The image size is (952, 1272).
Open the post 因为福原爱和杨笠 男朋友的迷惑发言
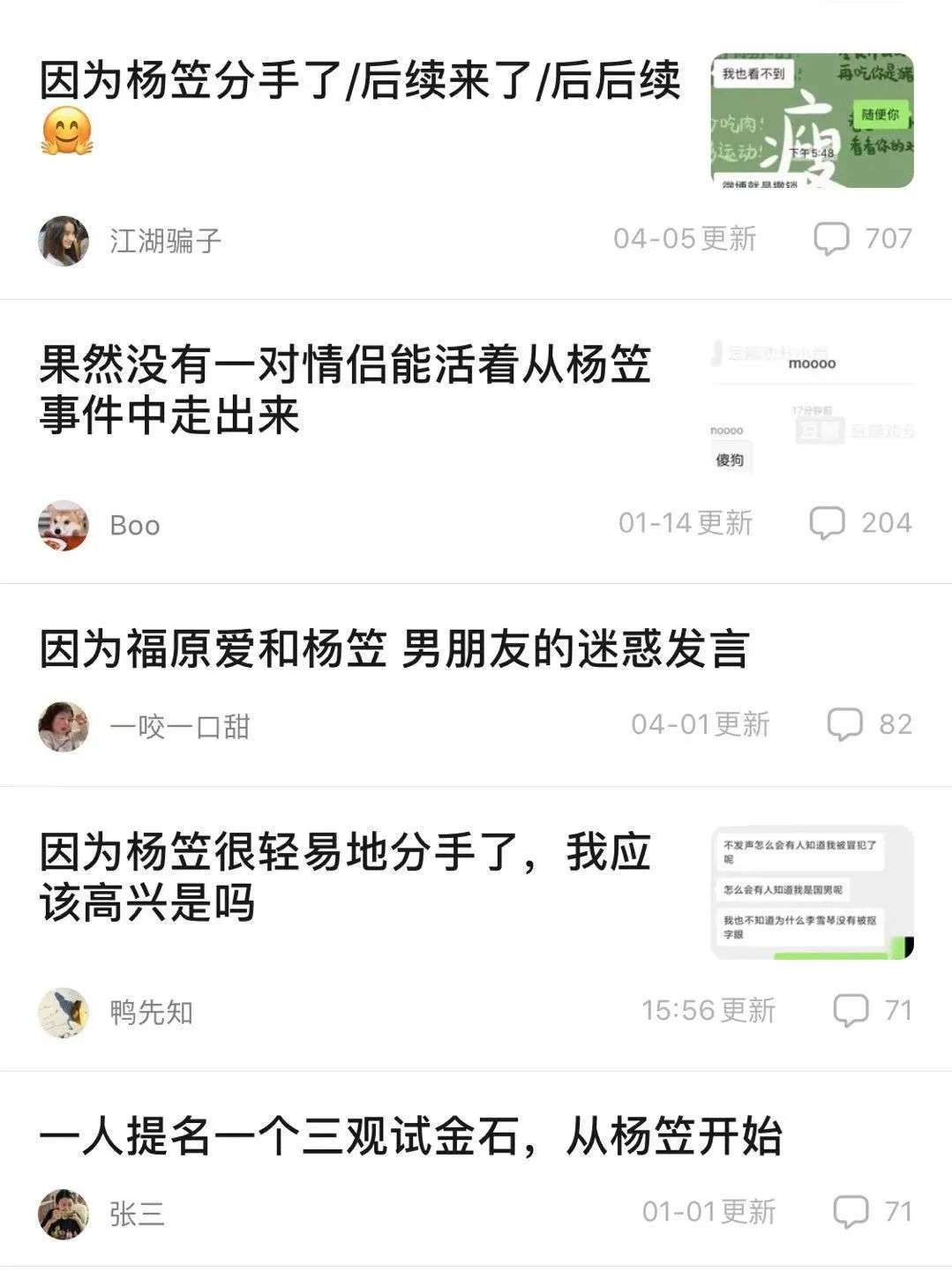pyautogui.click(x=394, y=650)
